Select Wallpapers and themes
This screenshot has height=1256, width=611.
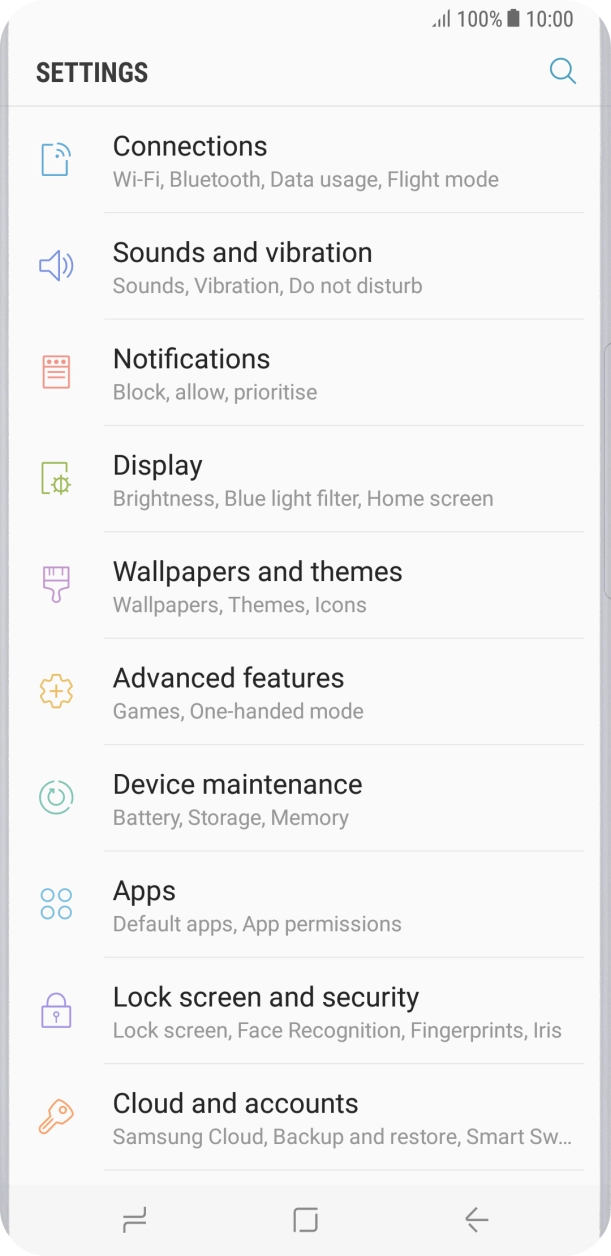305,585
